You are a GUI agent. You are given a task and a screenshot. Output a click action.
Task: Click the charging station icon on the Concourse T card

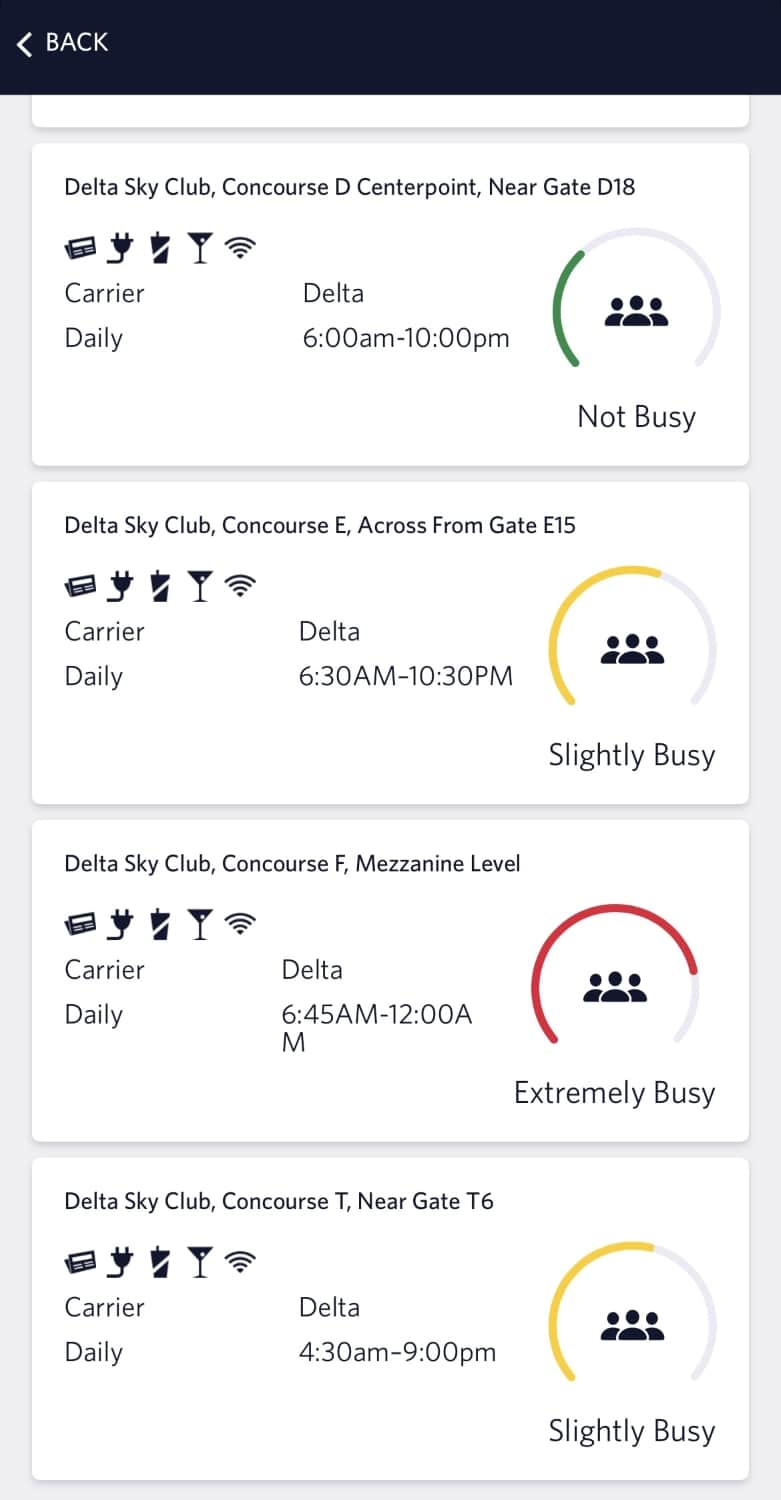tap(160, 1261)
